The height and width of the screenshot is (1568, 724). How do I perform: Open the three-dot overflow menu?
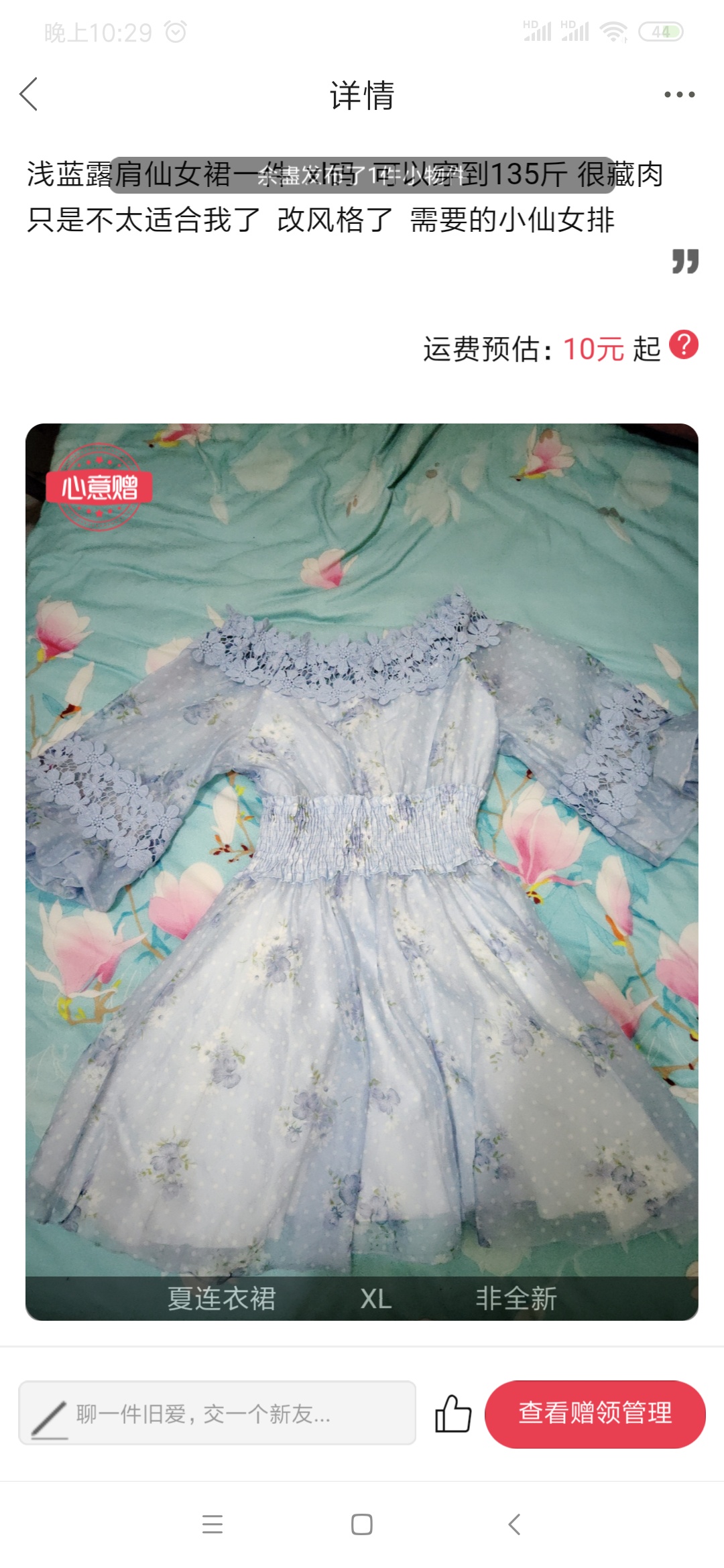(x=679, y=94)
